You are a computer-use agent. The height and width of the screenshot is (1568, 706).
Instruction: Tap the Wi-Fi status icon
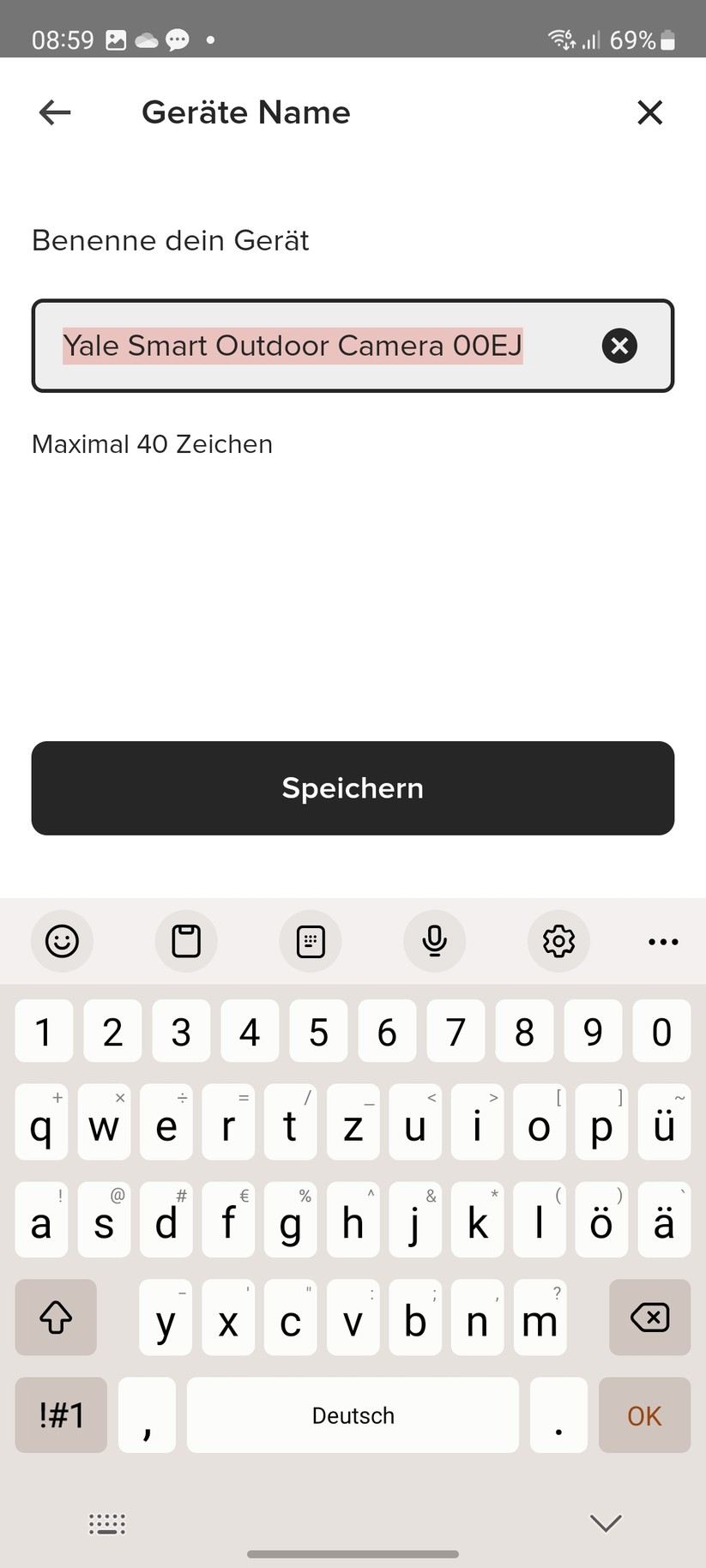[x=558, y=38]
